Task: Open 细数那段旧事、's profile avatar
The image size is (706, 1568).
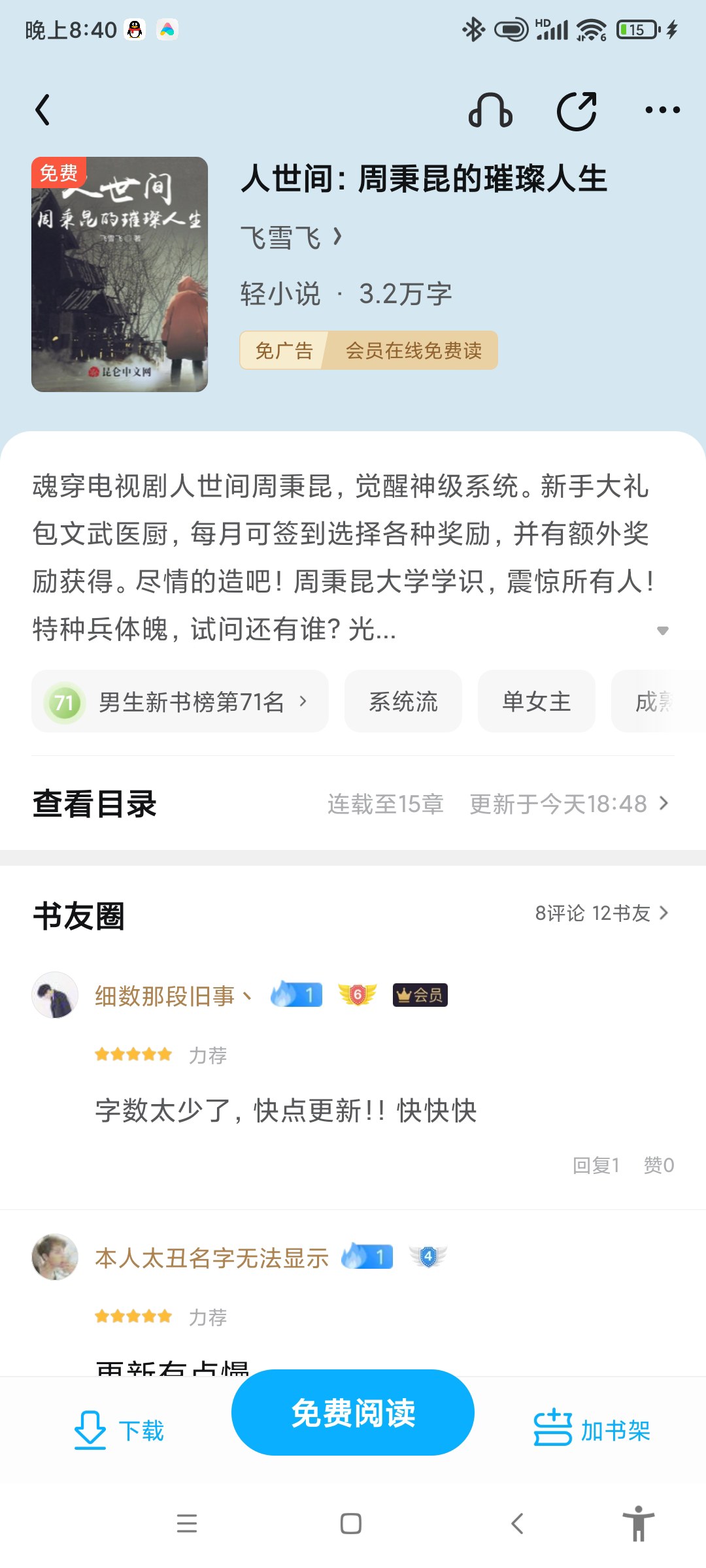Action: pyautogui.click(x=55, y=995)
